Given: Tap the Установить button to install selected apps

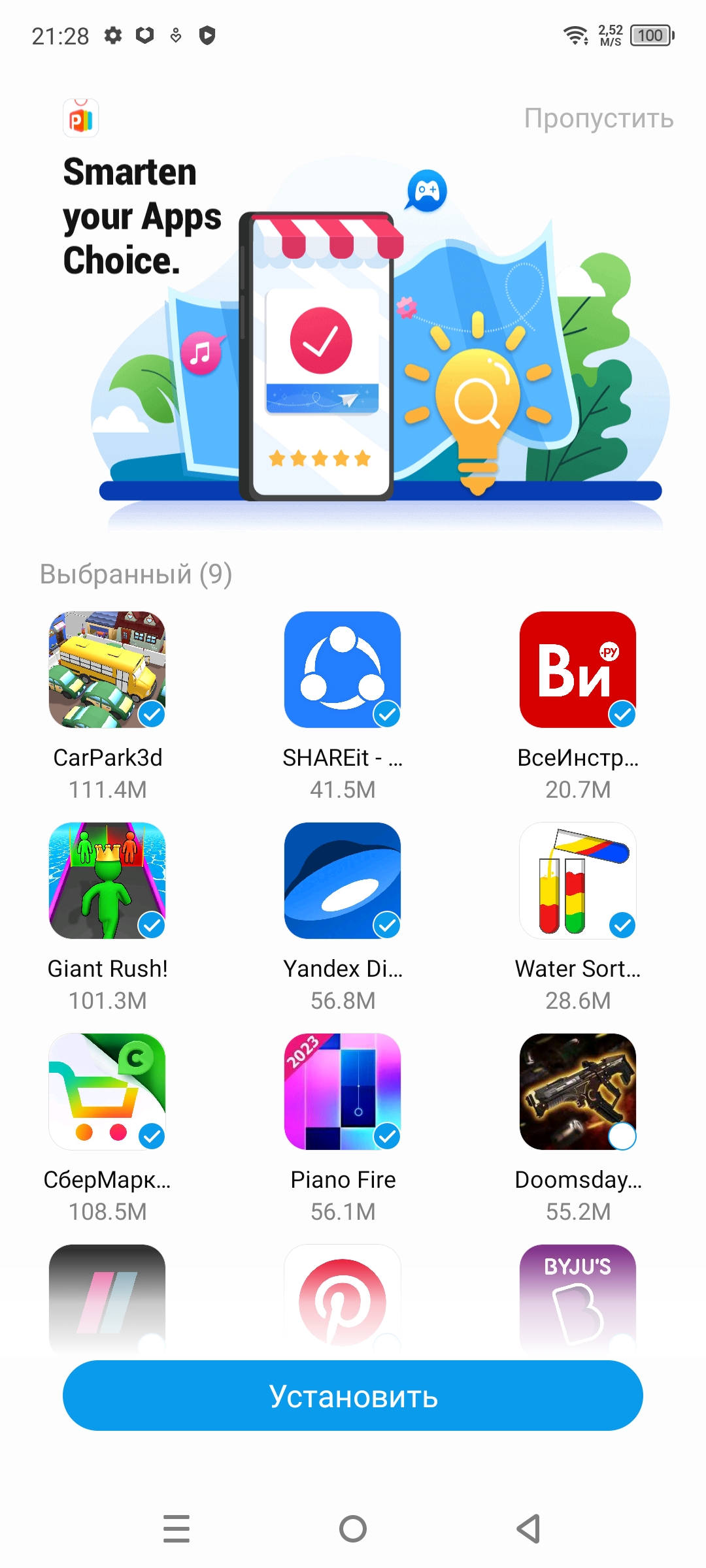Looking at the screenshot, I should coord(353,1395).
